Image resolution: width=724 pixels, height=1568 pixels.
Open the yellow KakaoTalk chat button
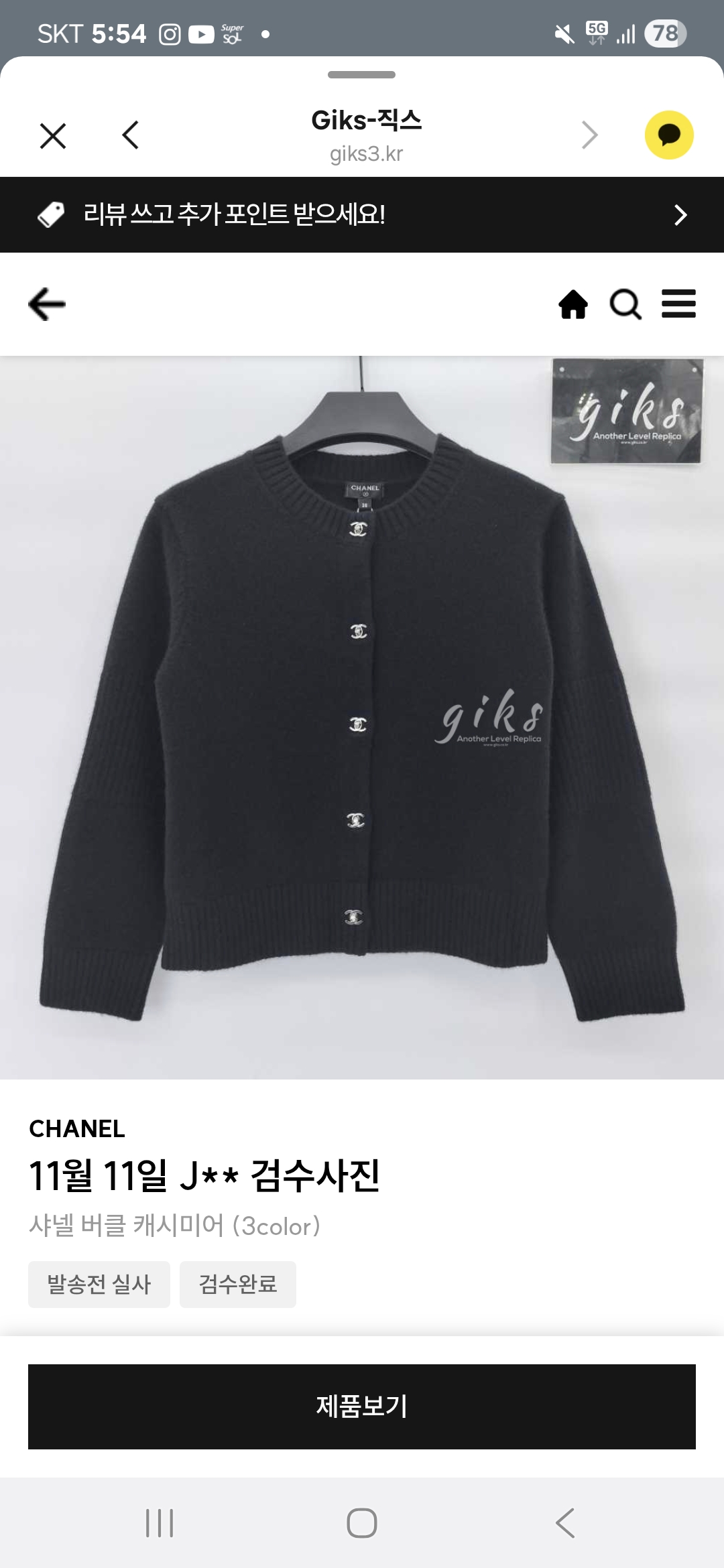[668, 135]
